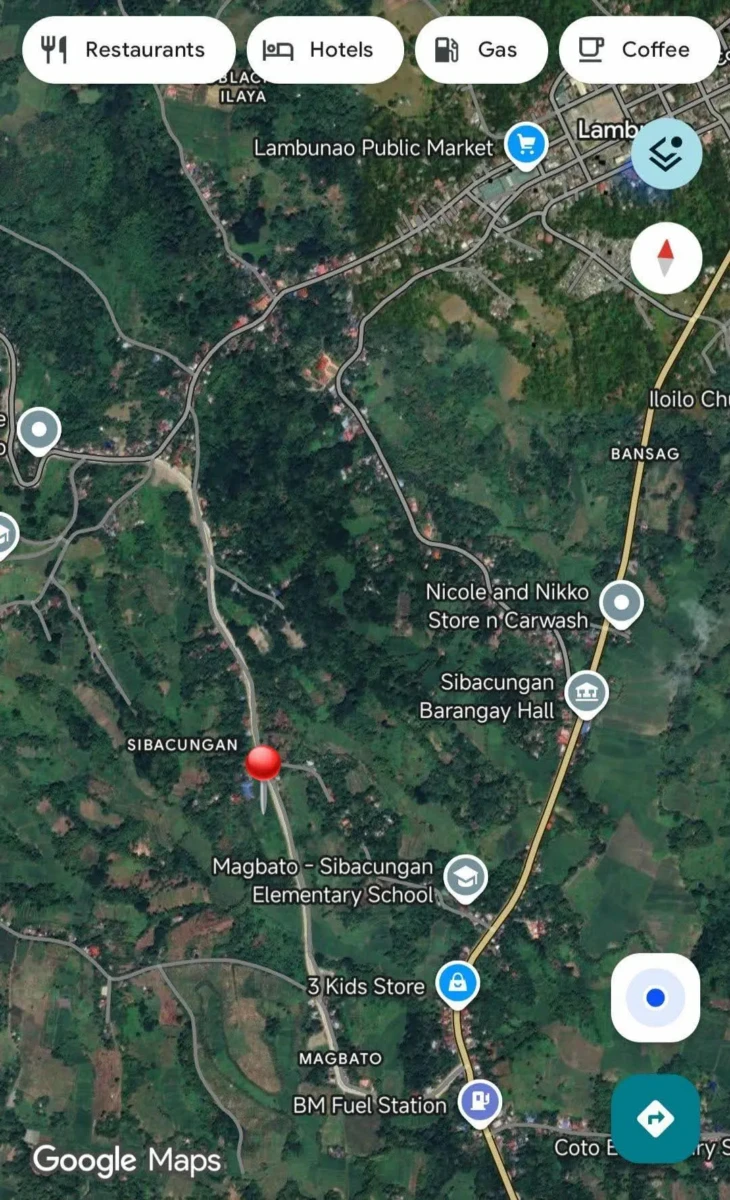
Task: Select the BM Fuel Station pin
Action: (479, 1103)
